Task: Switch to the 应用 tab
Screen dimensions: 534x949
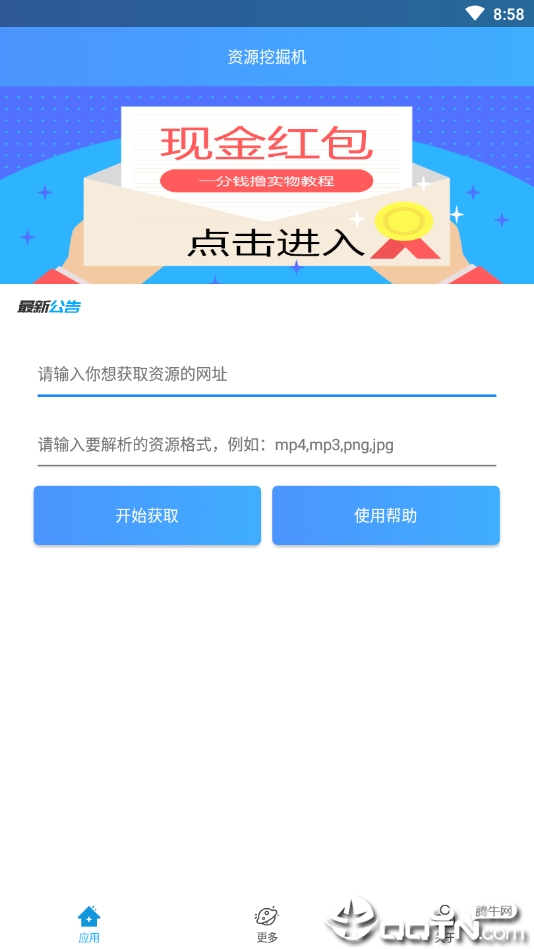Action: (89, 924)
